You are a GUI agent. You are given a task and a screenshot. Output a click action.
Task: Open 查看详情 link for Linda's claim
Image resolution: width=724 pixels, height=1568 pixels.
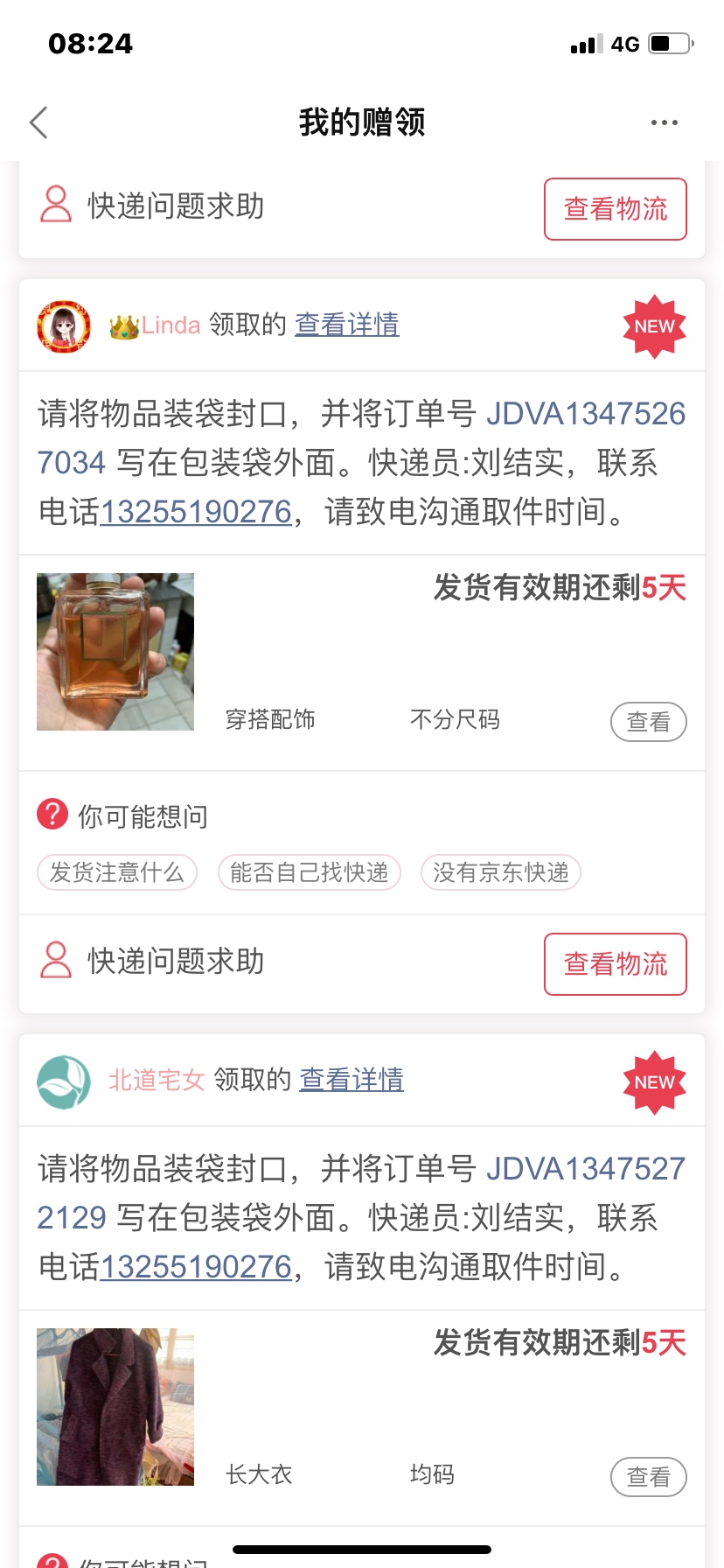pos(346,325)
